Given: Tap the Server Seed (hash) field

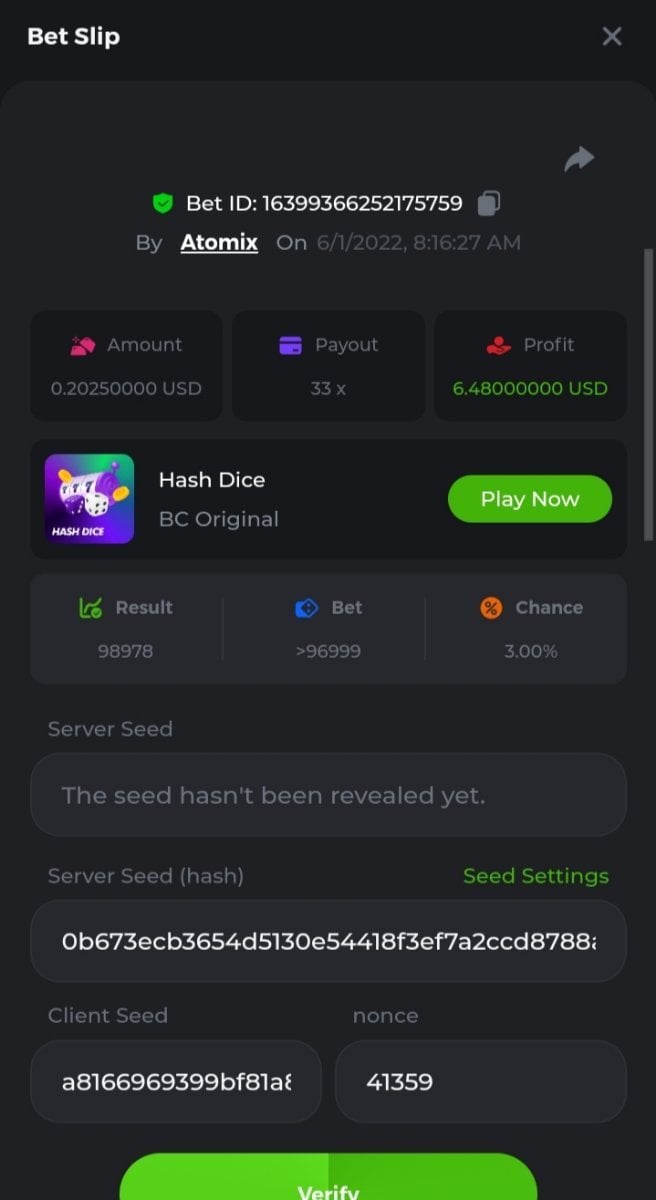Looking at the screenshot, I should pyautogui.click(x=328, y=941).
